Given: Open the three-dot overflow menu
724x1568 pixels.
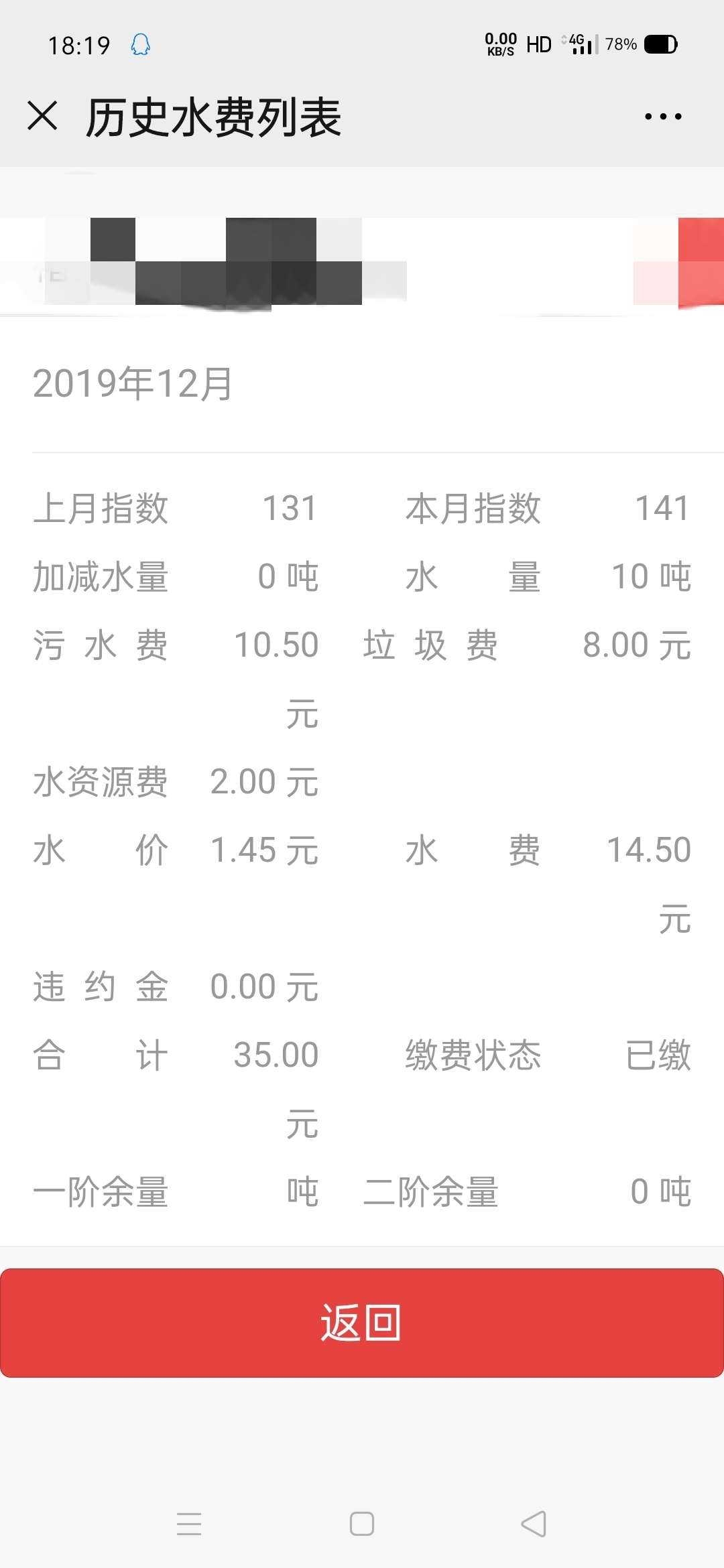Looking at the screenshot, I should 663,117.
